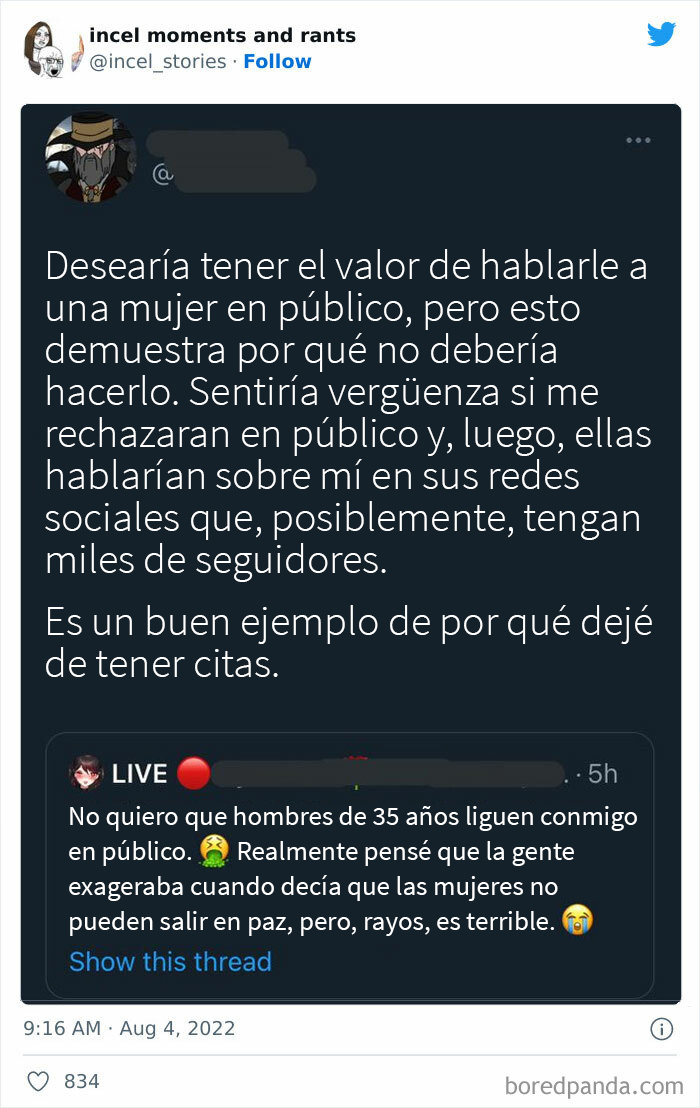This screenshot has width=700, height=1108.
Task: Open the Twitter info icon
Action: [x=661, y=1028]
